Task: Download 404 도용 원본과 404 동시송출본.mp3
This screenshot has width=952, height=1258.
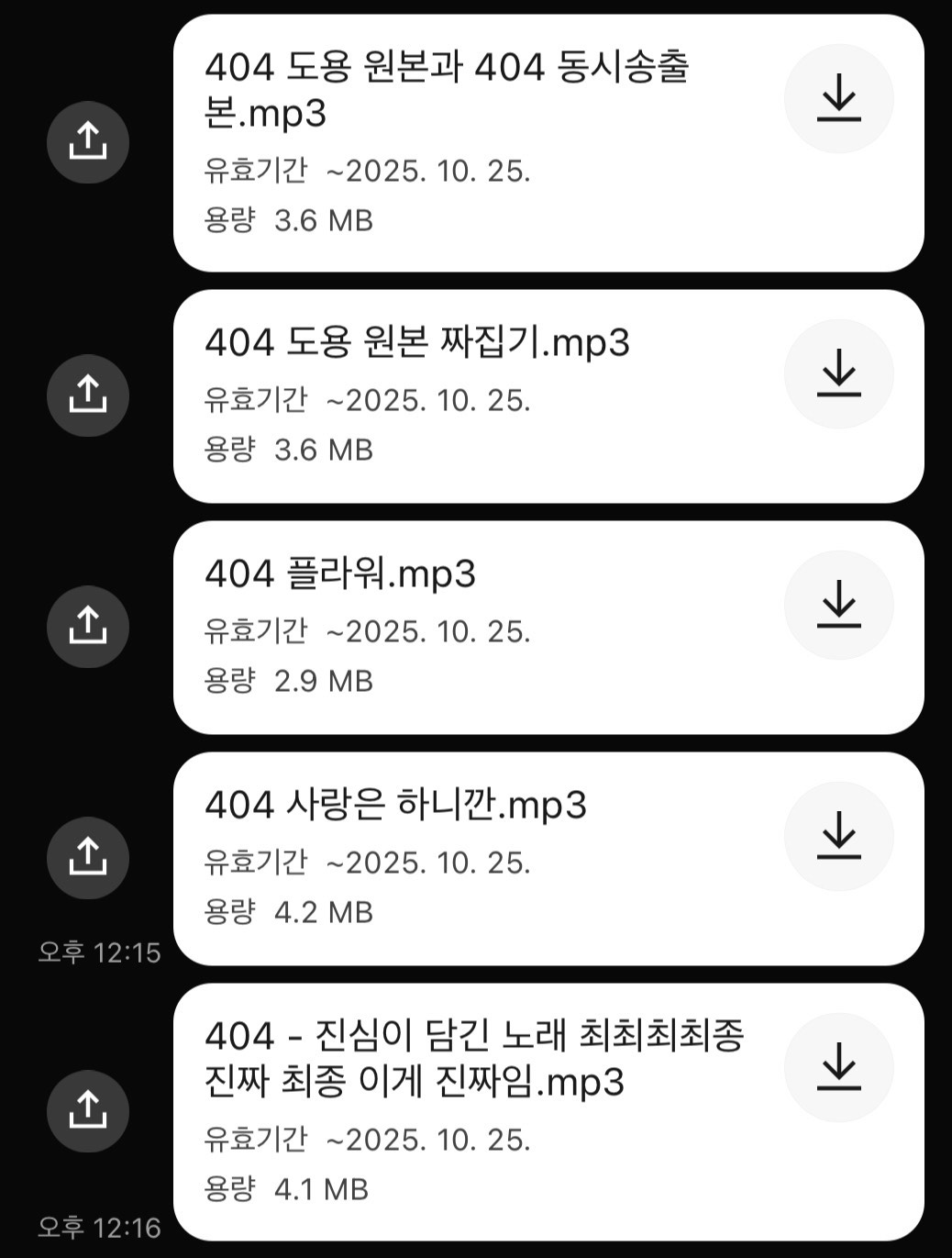Action: tap(838, 98)
